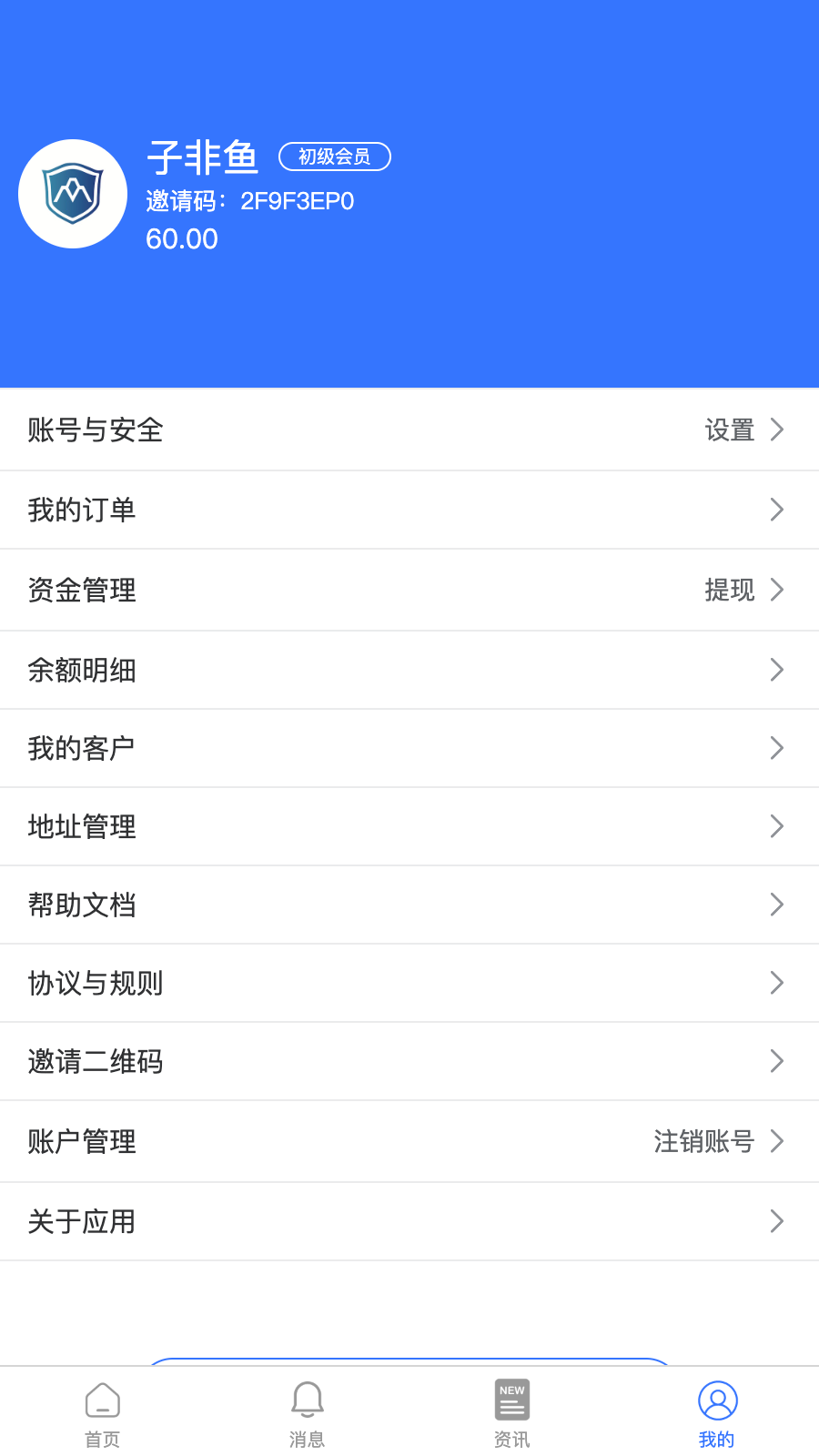Open 我的客户 list
Viewport: 819px width, 1456px height.
tap(409, 748)
